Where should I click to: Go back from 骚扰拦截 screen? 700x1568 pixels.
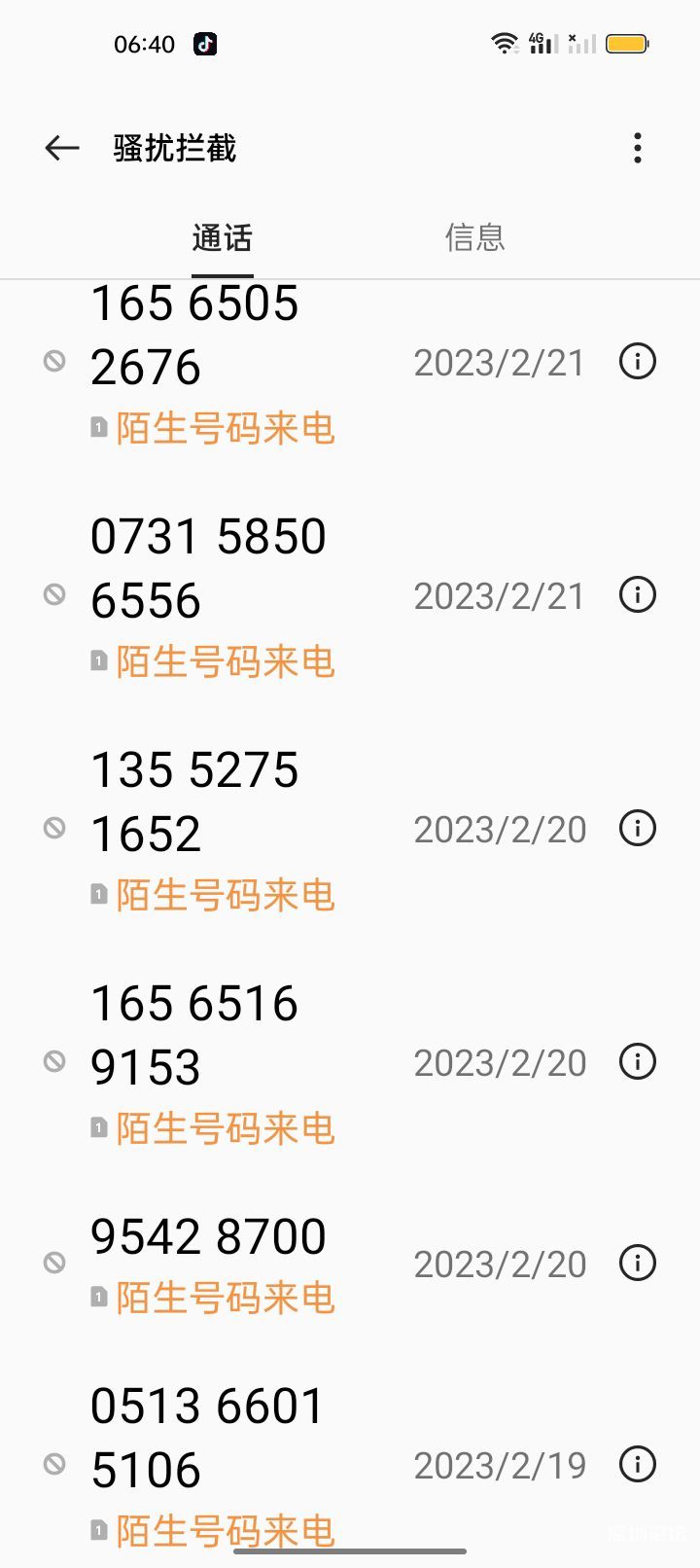pyautogui.click(x=62, y=148)
